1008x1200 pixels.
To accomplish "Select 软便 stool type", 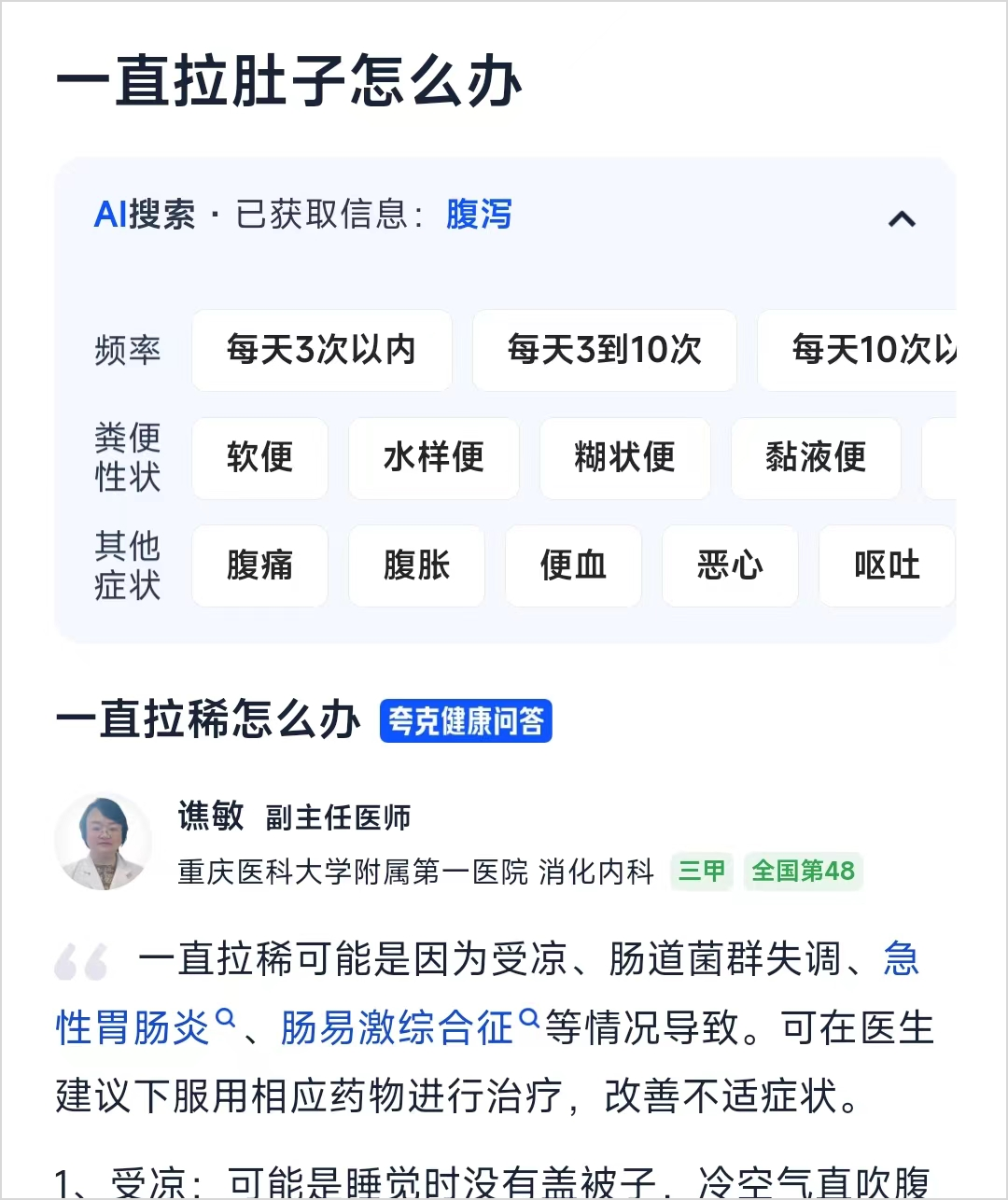I will [x=259, y=457].
